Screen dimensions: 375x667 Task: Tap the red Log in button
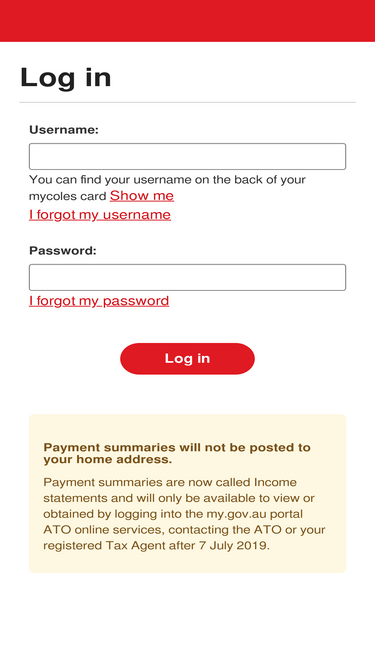click(x=188, y=359)
